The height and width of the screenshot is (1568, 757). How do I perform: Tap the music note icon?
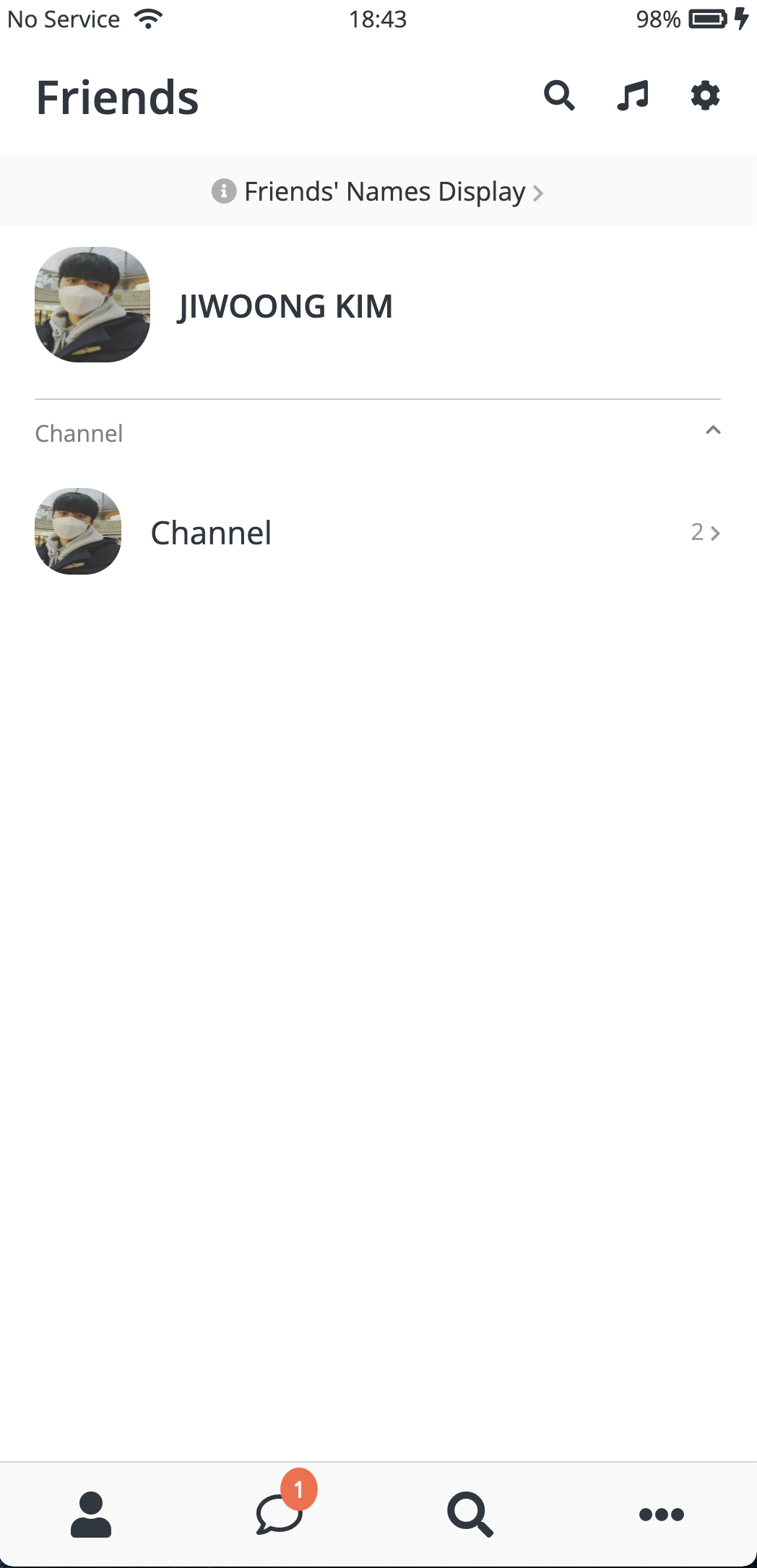pyautogui.click(x=633, y=95)
